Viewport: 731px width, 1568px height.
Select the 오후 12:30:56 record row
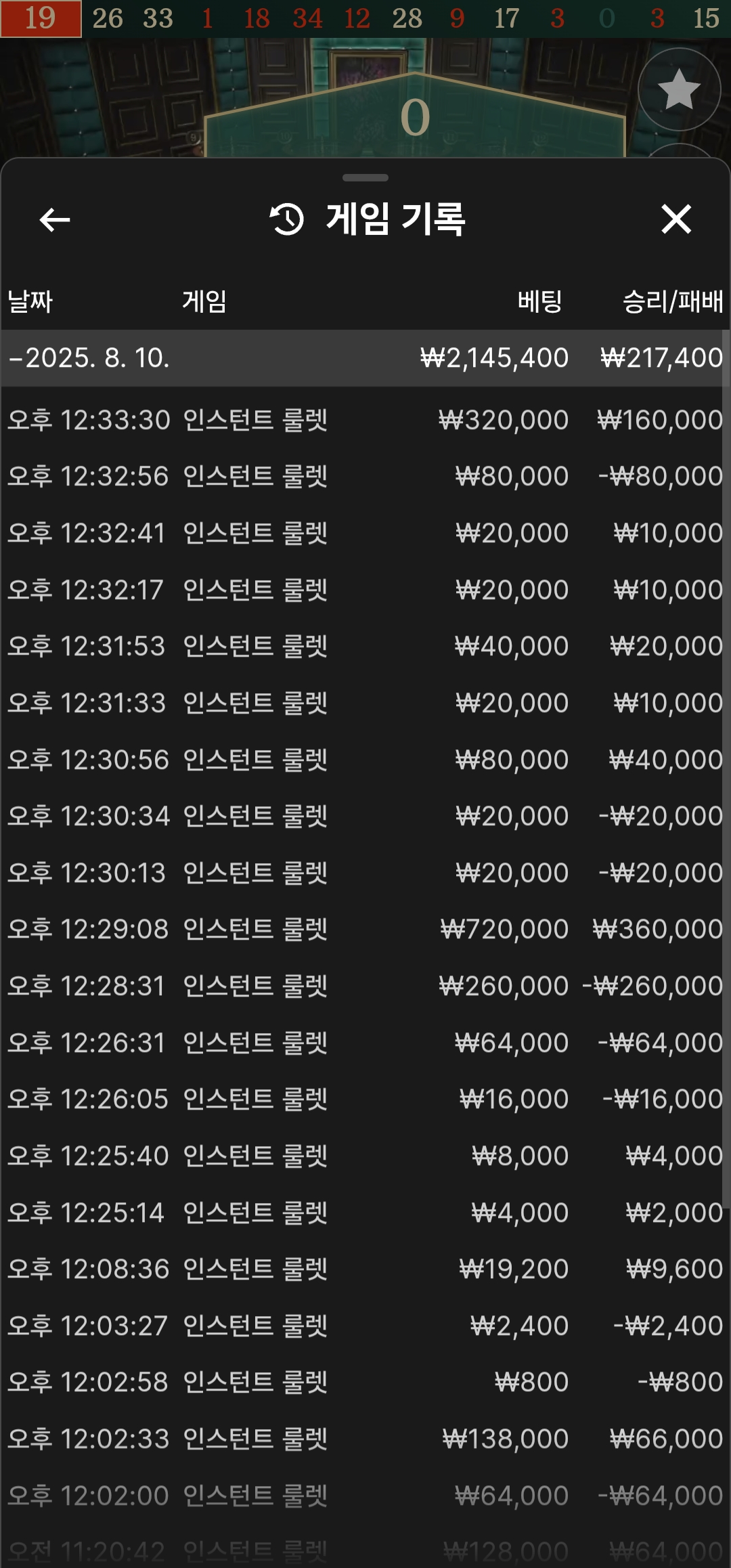click(365, 760)
